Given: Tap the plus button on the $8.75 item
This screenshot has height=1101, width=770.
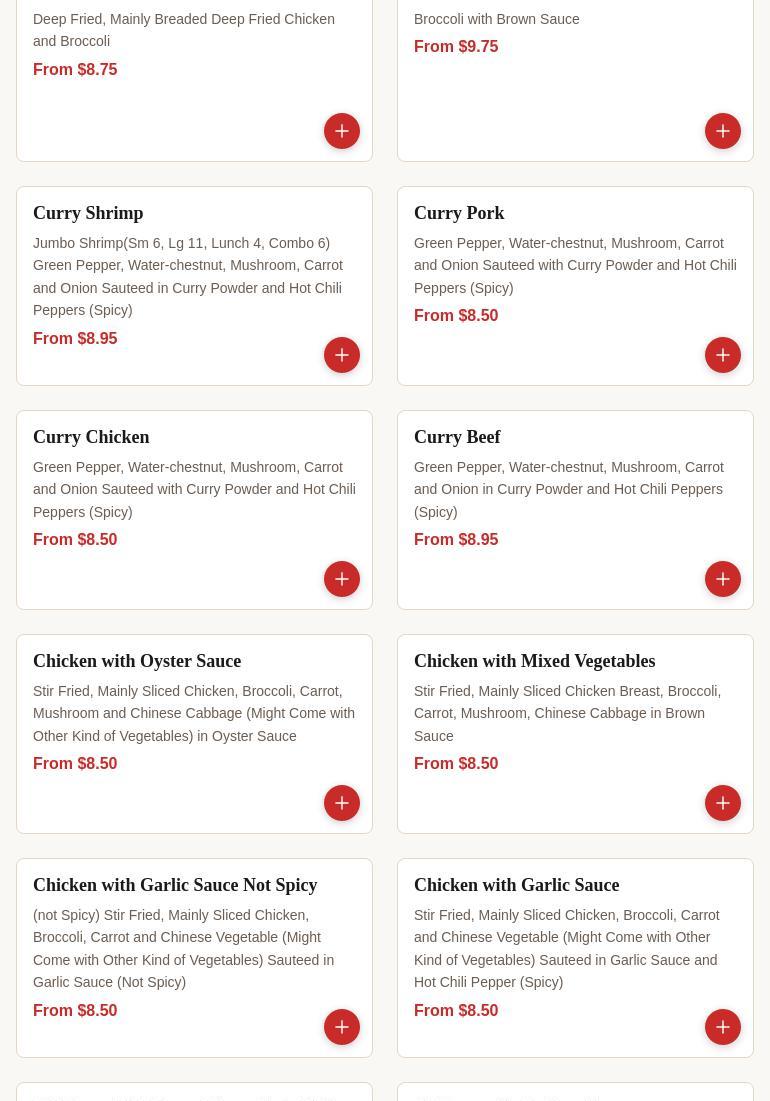Looking at the screenshot, I should click(342, 131).
